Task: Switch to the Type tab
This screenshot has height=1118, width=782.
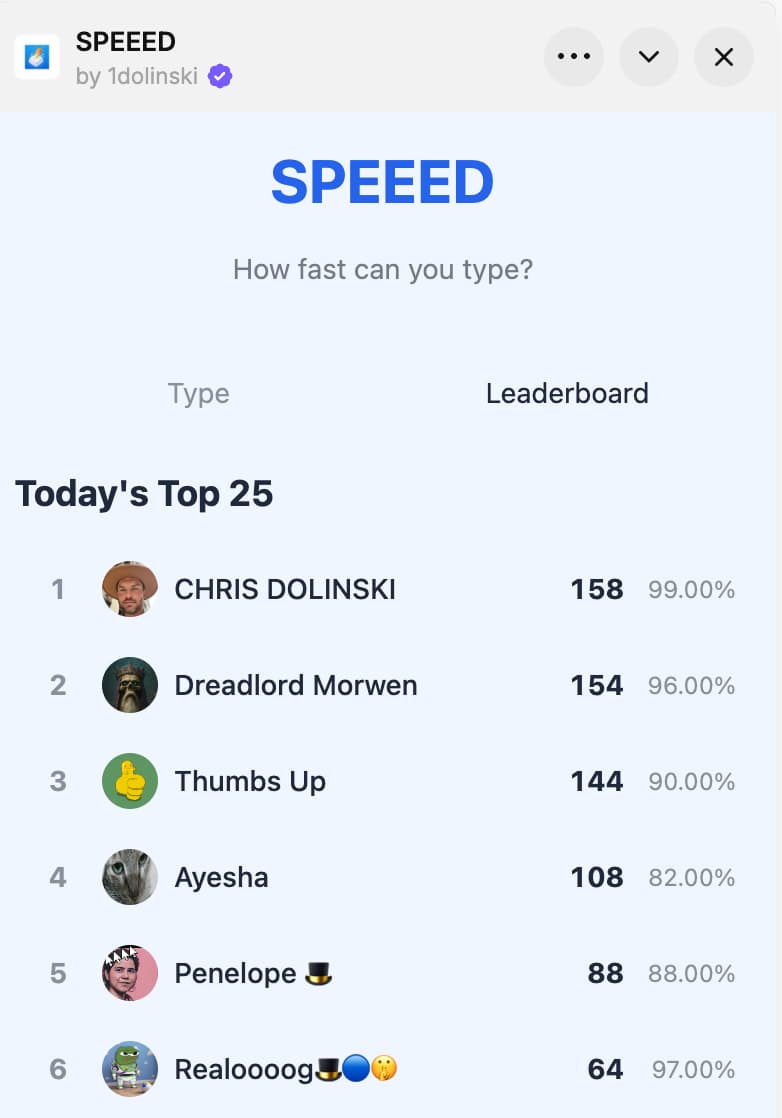Action: [x=198, y=393]
